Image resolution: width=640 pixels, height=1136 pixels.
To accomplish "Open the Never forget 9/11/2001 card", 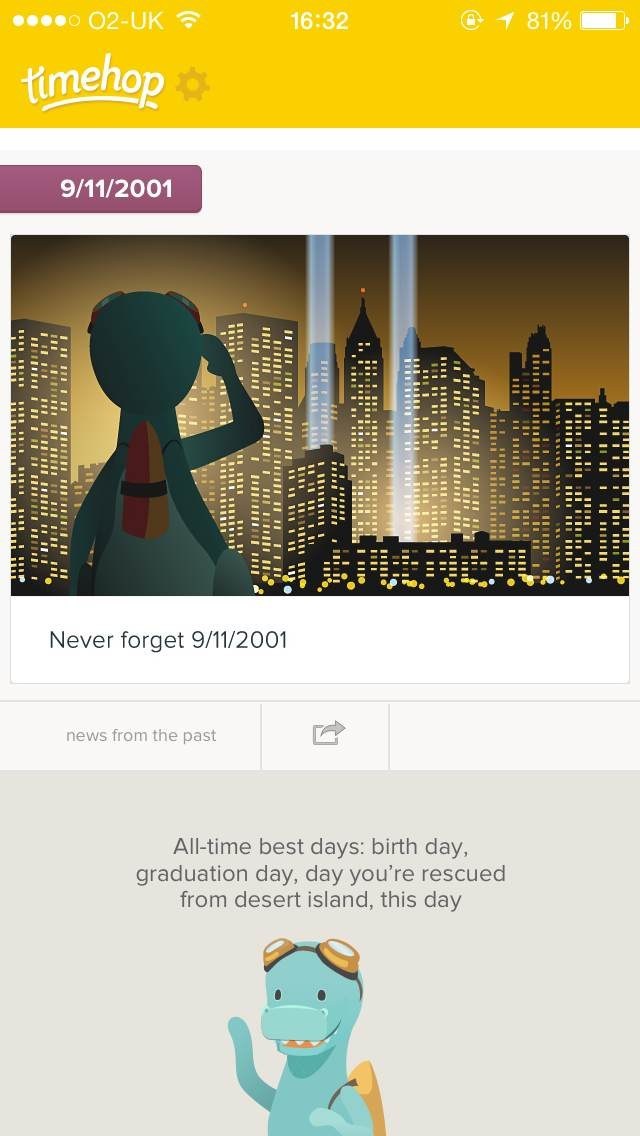I will [320, 459].
